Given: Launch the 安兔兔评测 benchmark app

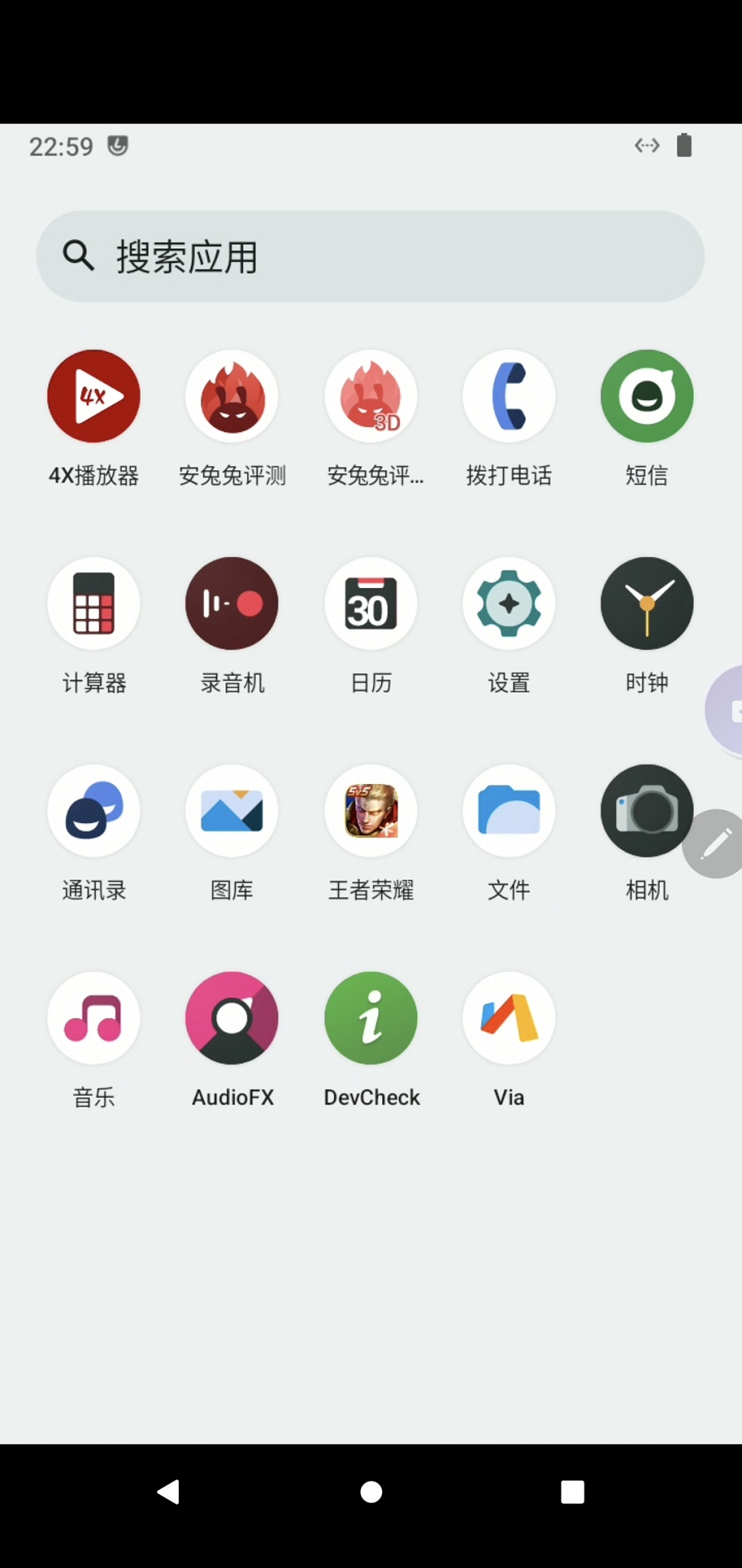Looking at the screenshot, I should pyautogui.click(x=232, y=396).
